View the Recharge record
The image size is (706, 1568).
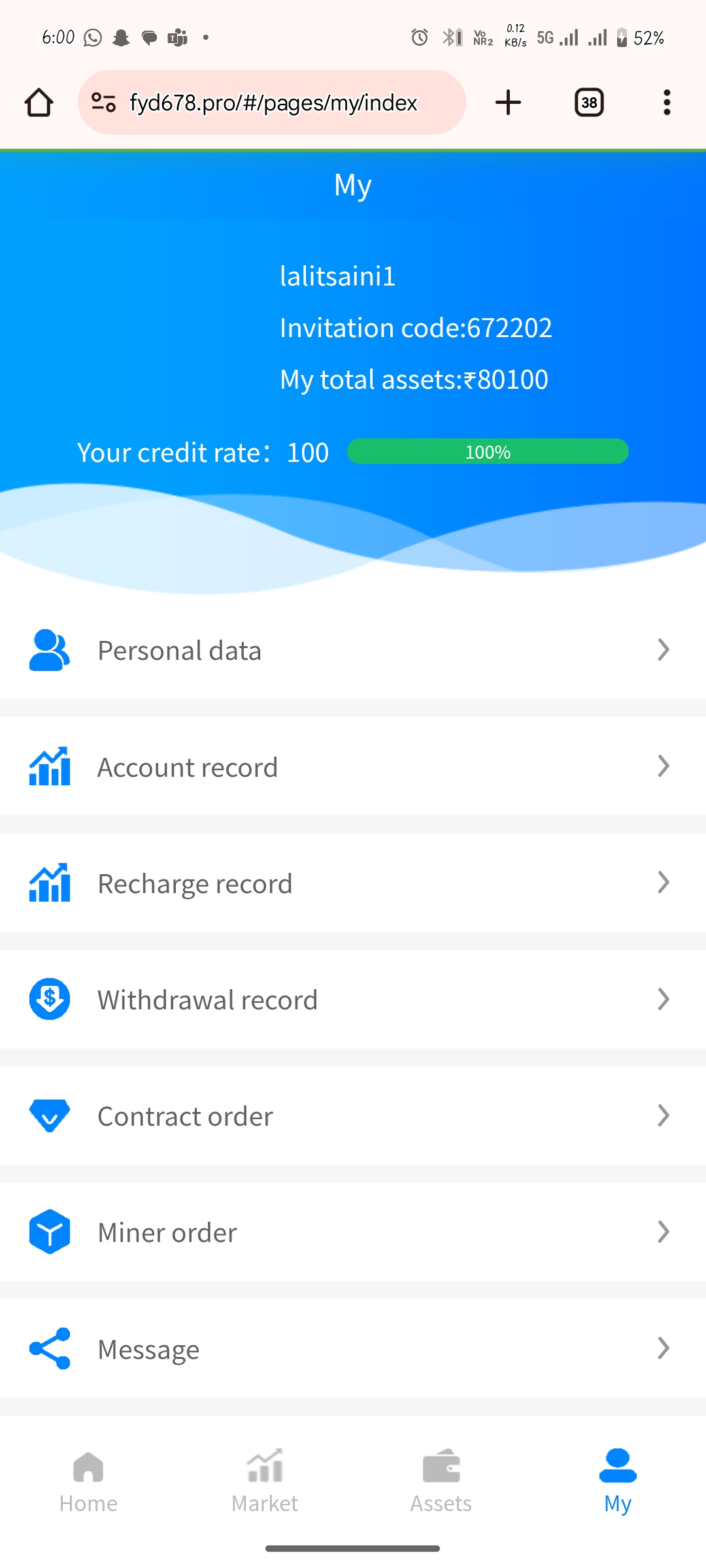pyautogui.click(x=353, y=883)
